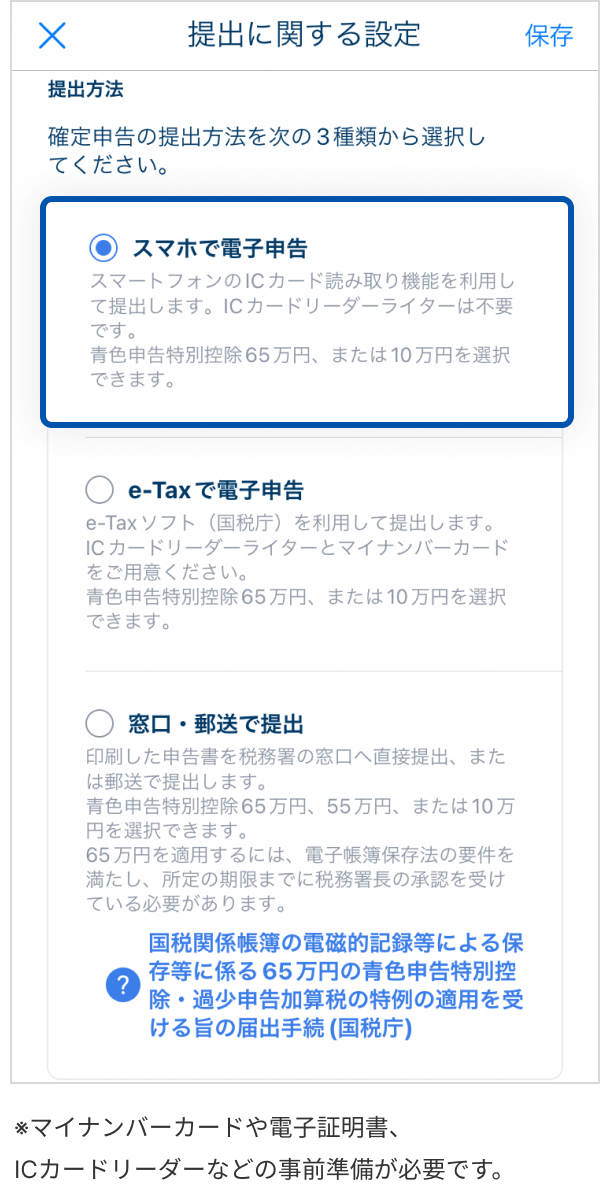614x1194 pixels.
Task: Choose e-Taxで電子申告 option
Action: (x=100, y=490)
